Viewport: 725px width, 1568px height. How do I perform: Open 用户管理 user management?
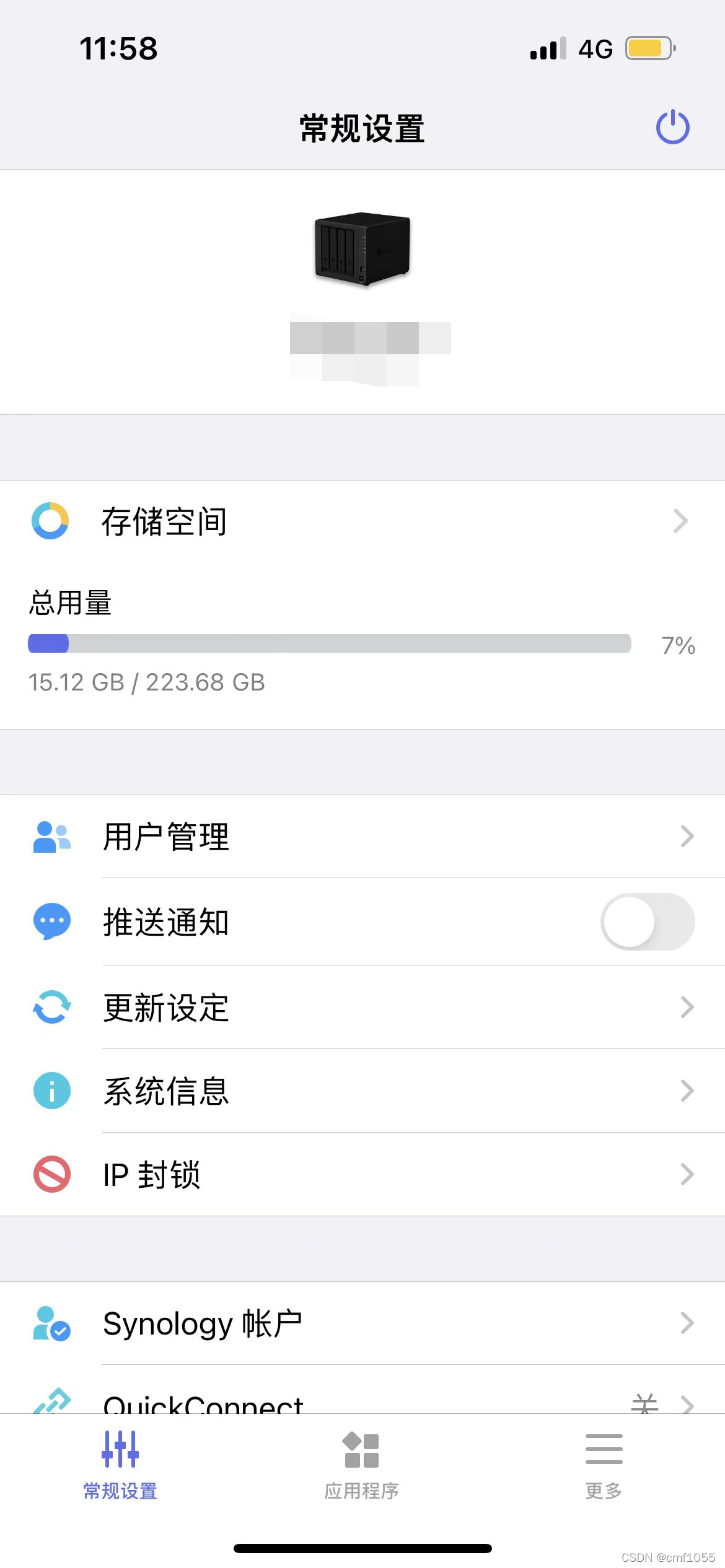(362, 837)
